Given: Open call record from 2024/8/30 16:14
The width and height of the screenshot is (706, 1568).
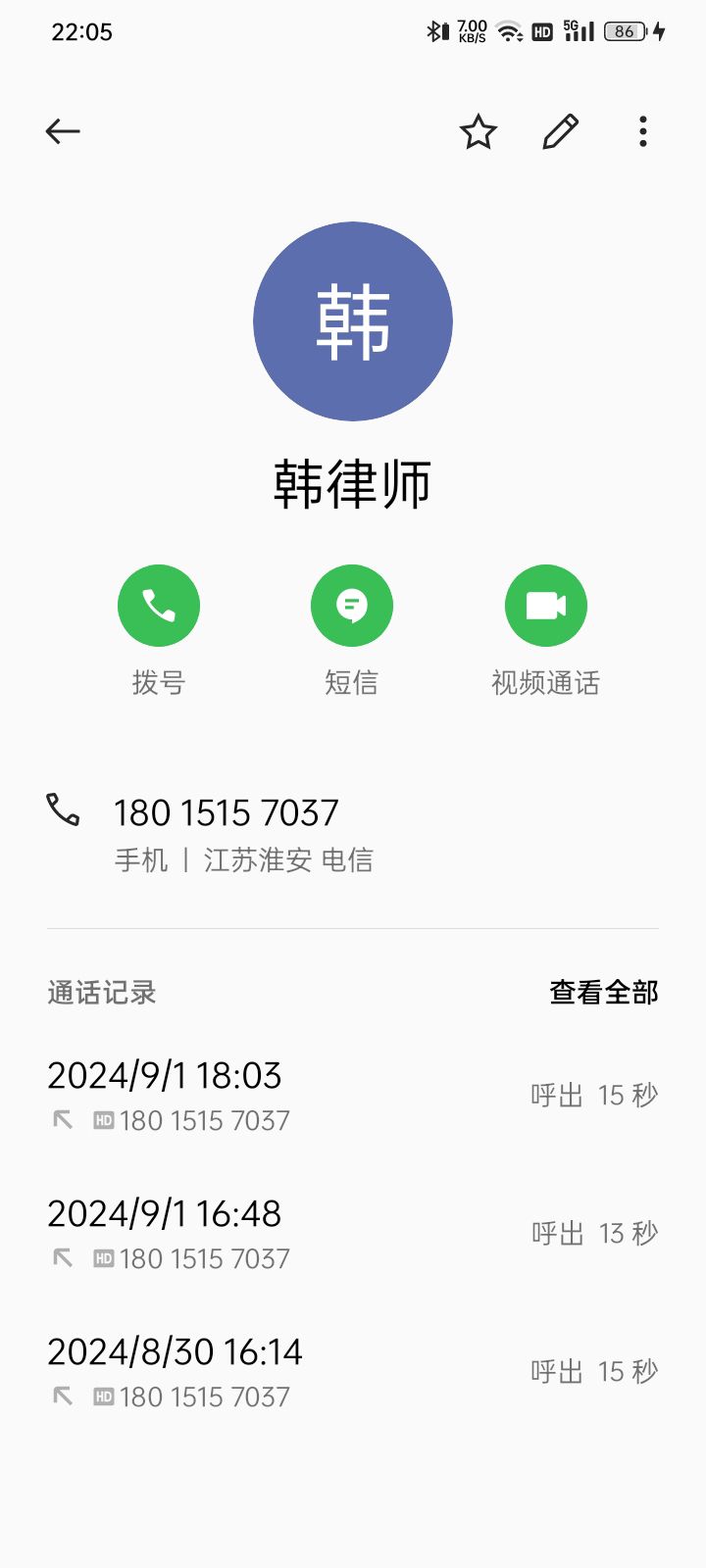Looking at the screenshot, I should click(x=353, y=1372).
